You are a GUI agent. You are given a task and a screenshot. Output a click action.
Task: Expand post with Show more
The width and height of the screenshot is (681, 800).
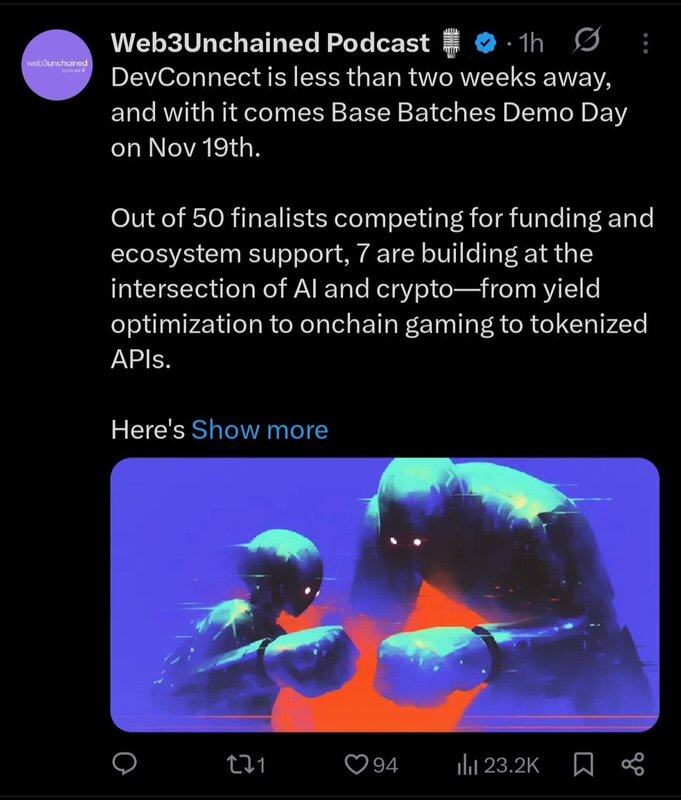tap(259, 430)
